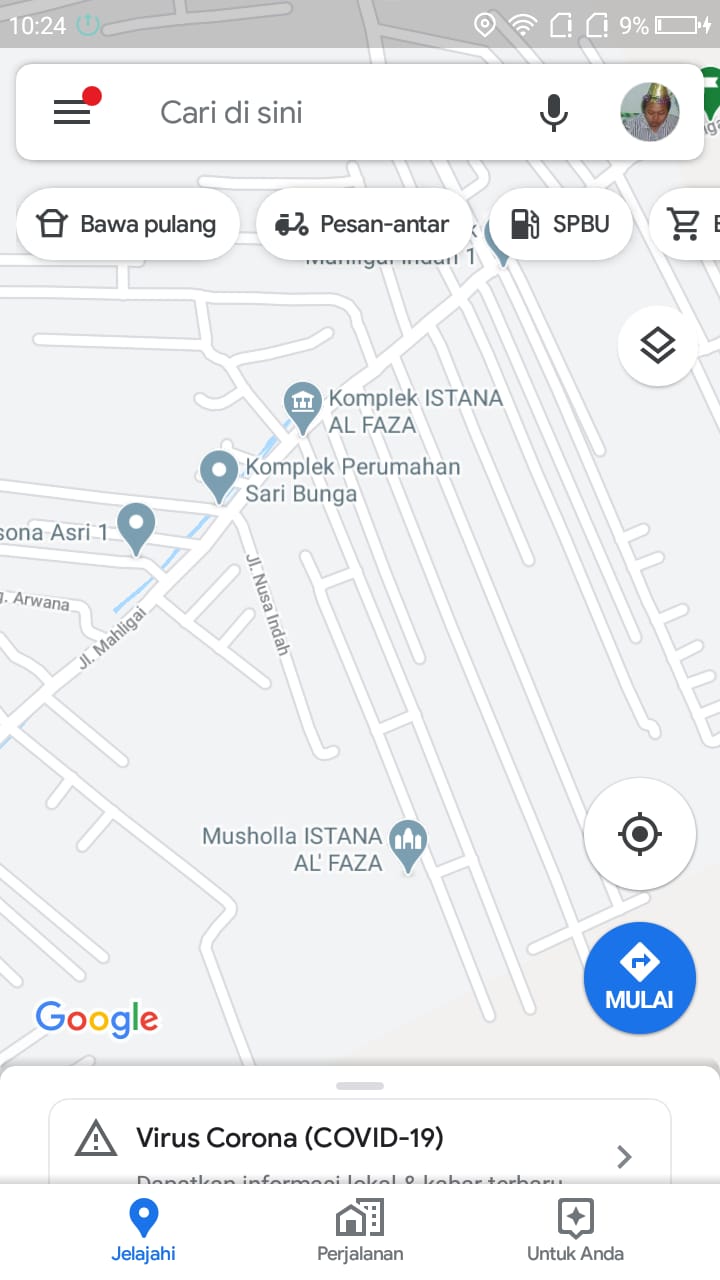Open the map layers button

(657, 347)
